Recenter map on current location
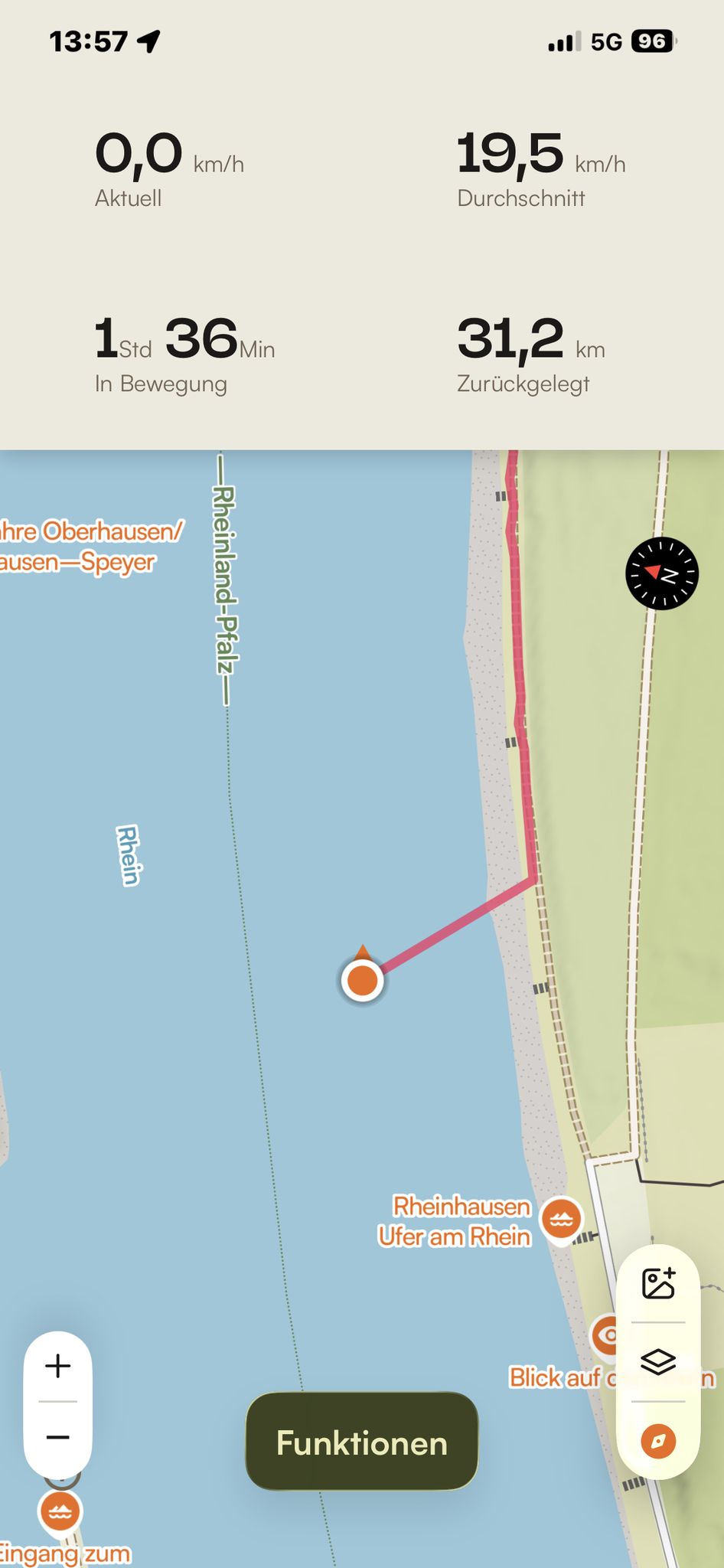 tap(658, 1441)
